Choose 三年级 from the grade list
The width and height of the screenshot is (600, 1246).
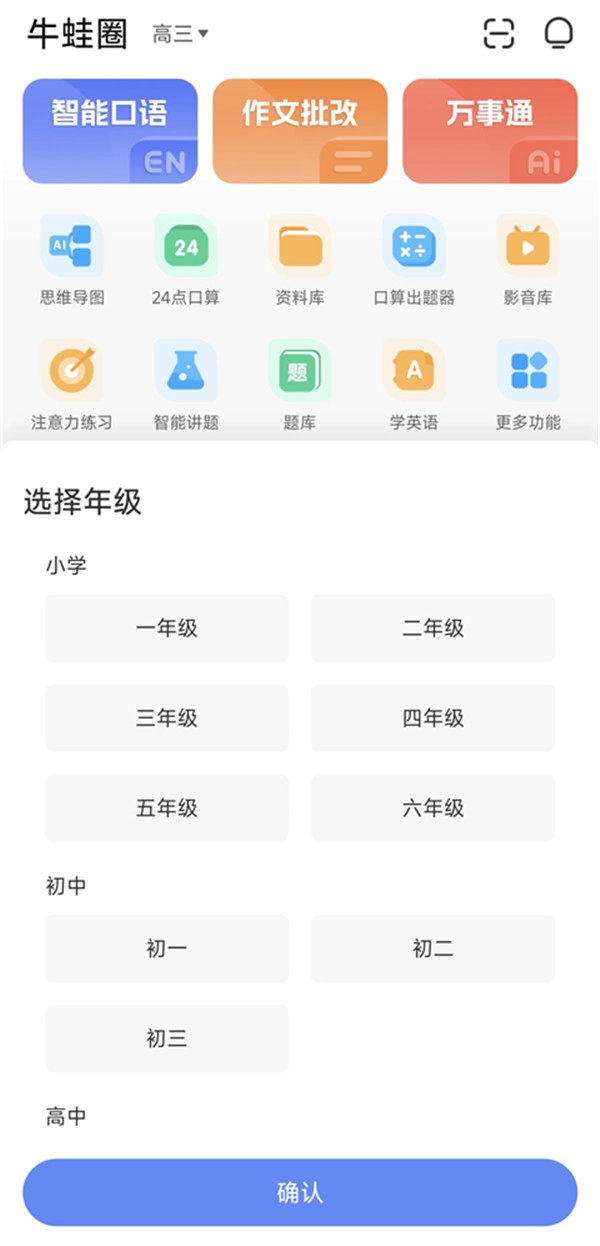[x=167, y=718]
